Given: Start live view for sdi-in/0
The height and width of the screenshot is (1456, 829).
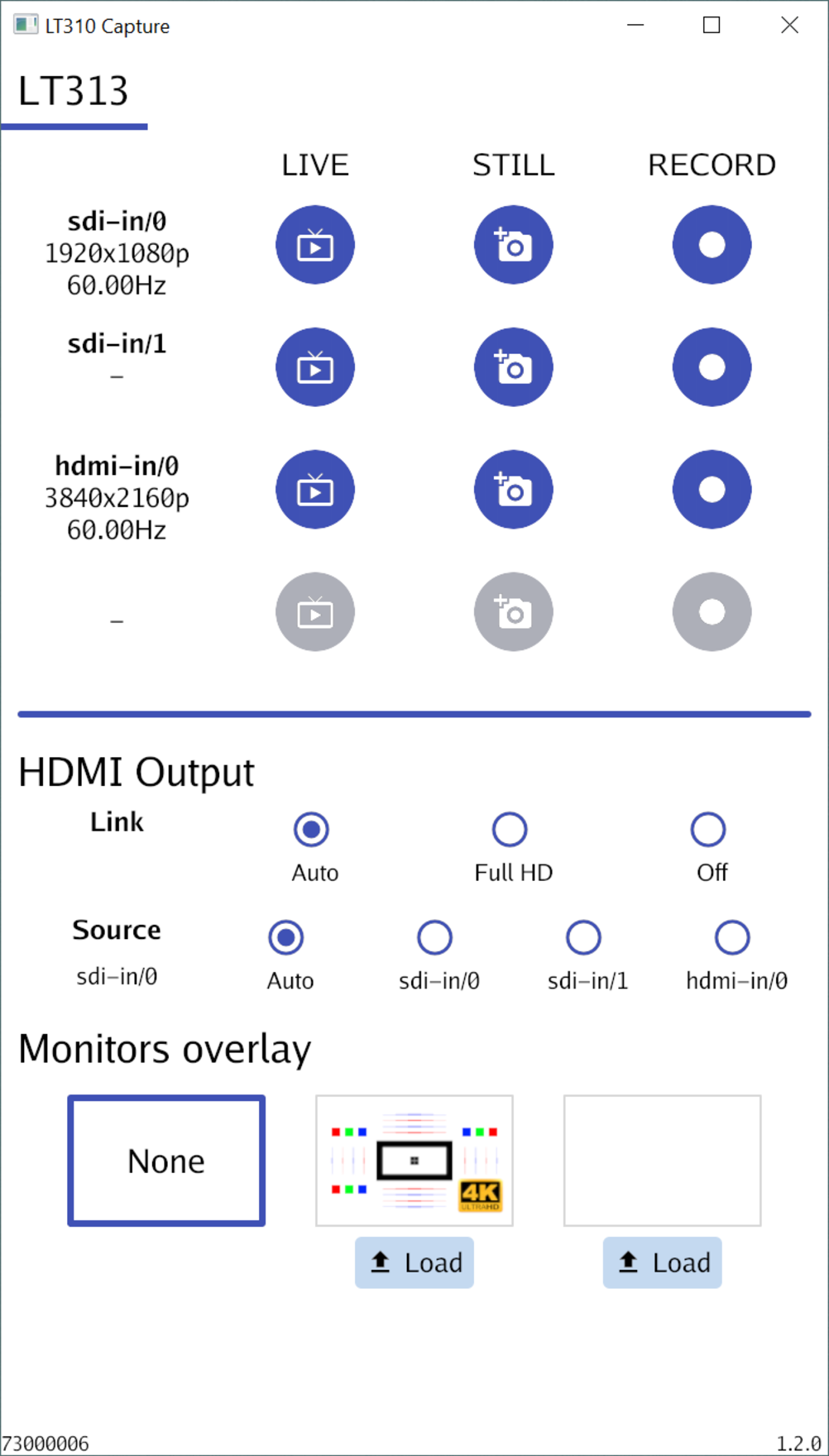Looking at the screenshot, I should click(x=314, y=245).
